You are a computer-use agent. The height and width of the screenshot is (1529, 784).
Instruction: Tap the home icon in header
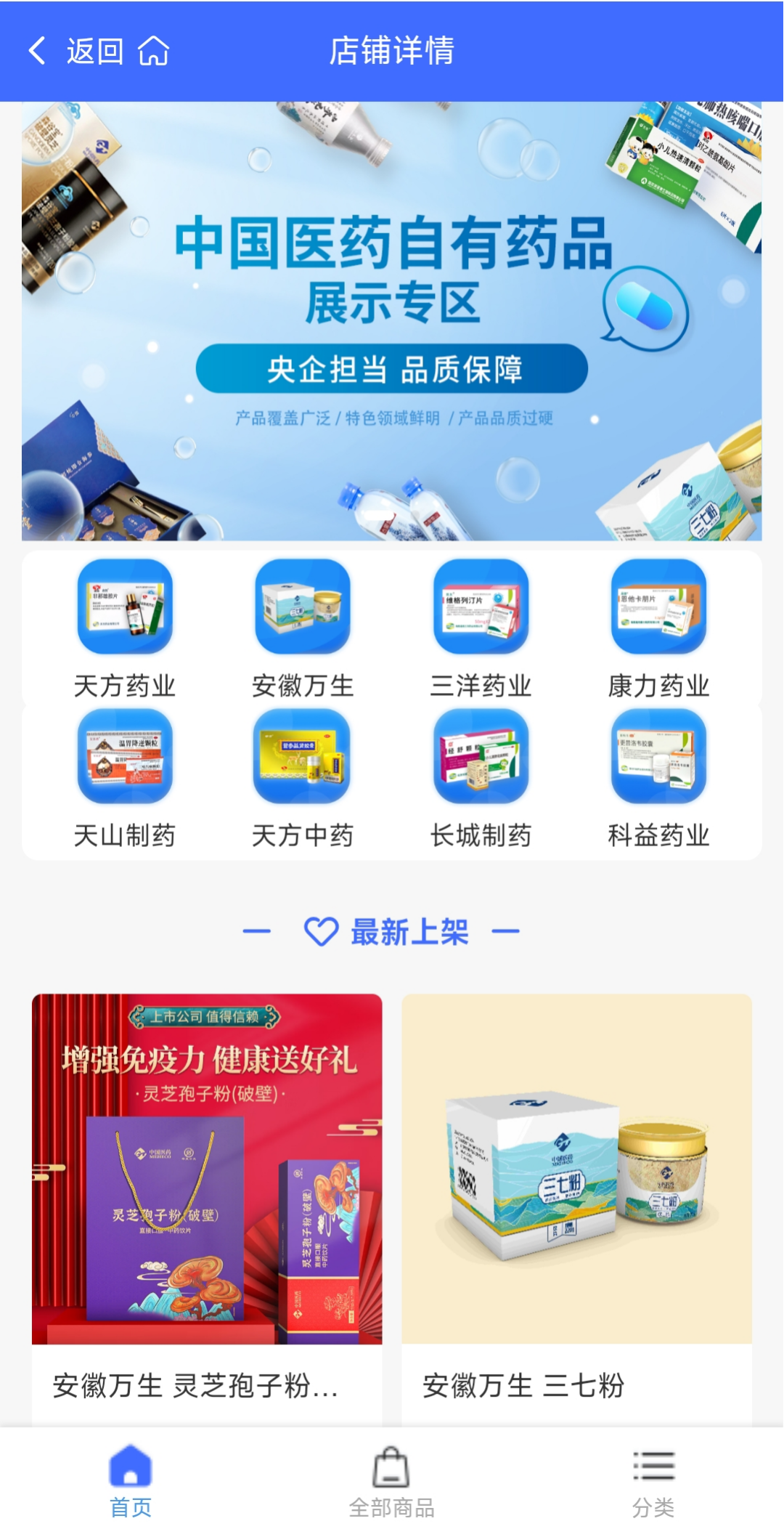pyautogui.click(x=154, y=51)
